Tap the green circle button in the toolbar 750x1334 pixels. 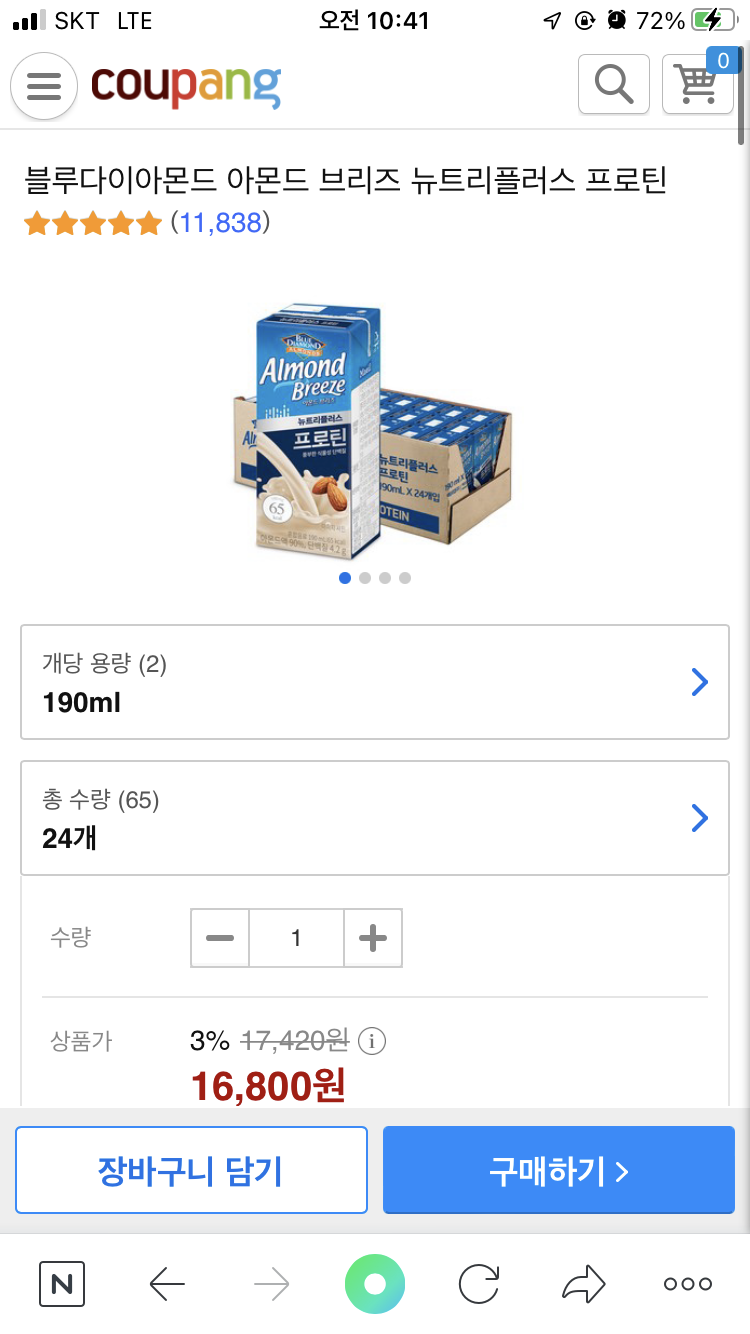375,1284
